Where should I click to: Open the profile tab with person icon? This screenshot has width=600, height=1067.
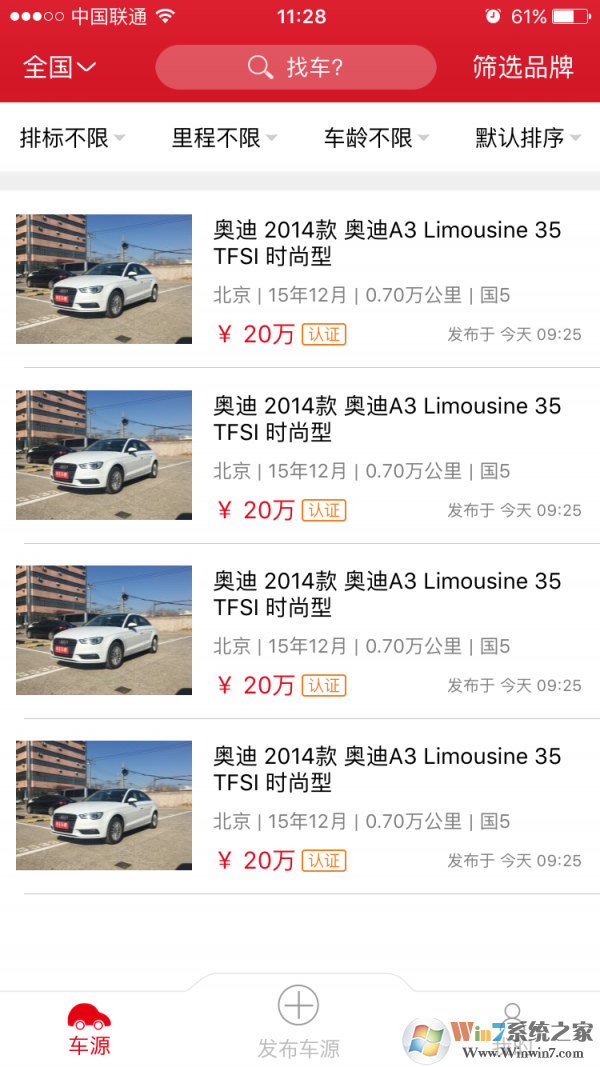pos(512,1022)
